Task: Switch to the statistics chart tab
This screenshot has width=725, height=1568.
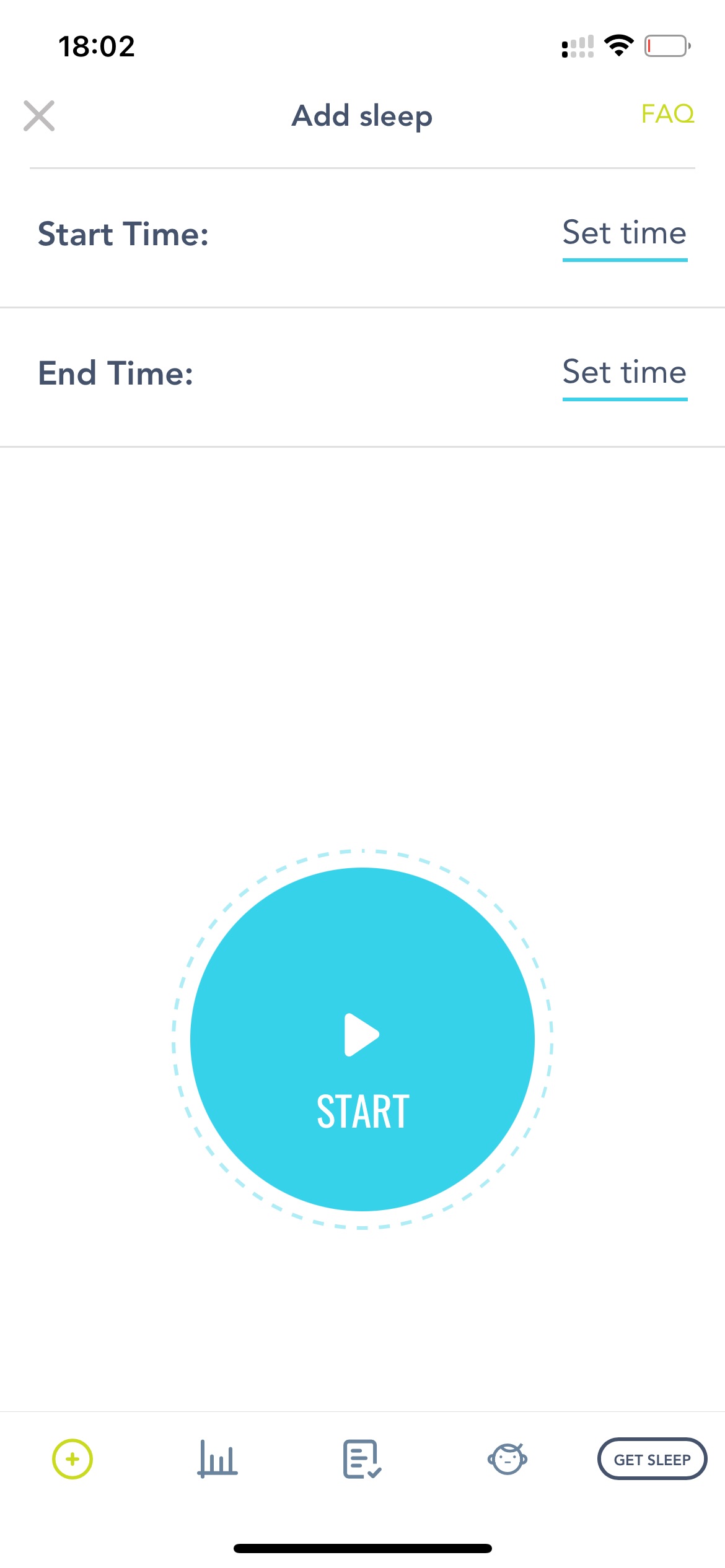Action: click(217, 1459)
